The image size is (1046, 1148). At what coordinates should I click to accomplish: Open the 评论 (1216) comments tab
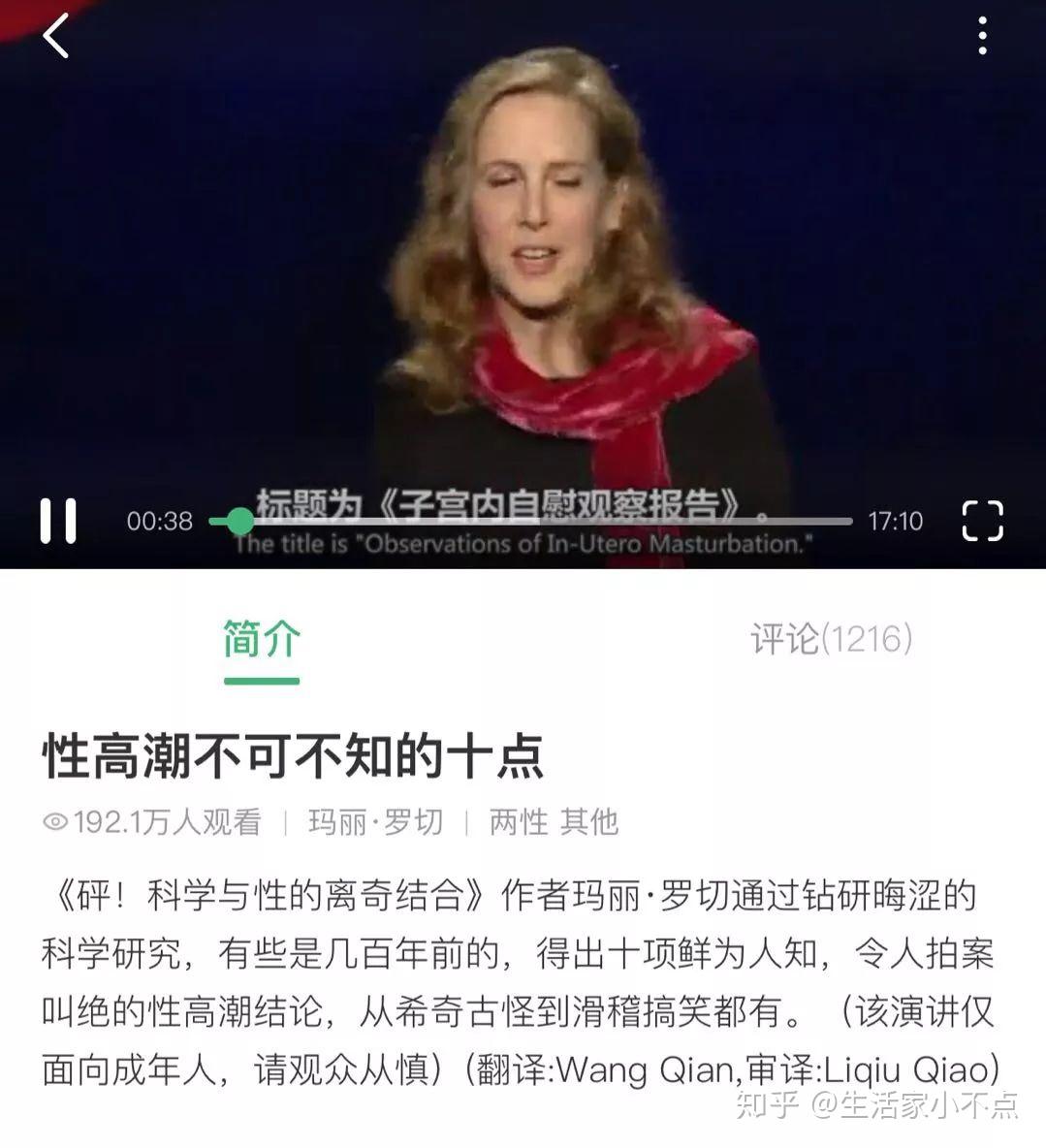(x=831, y=640)
